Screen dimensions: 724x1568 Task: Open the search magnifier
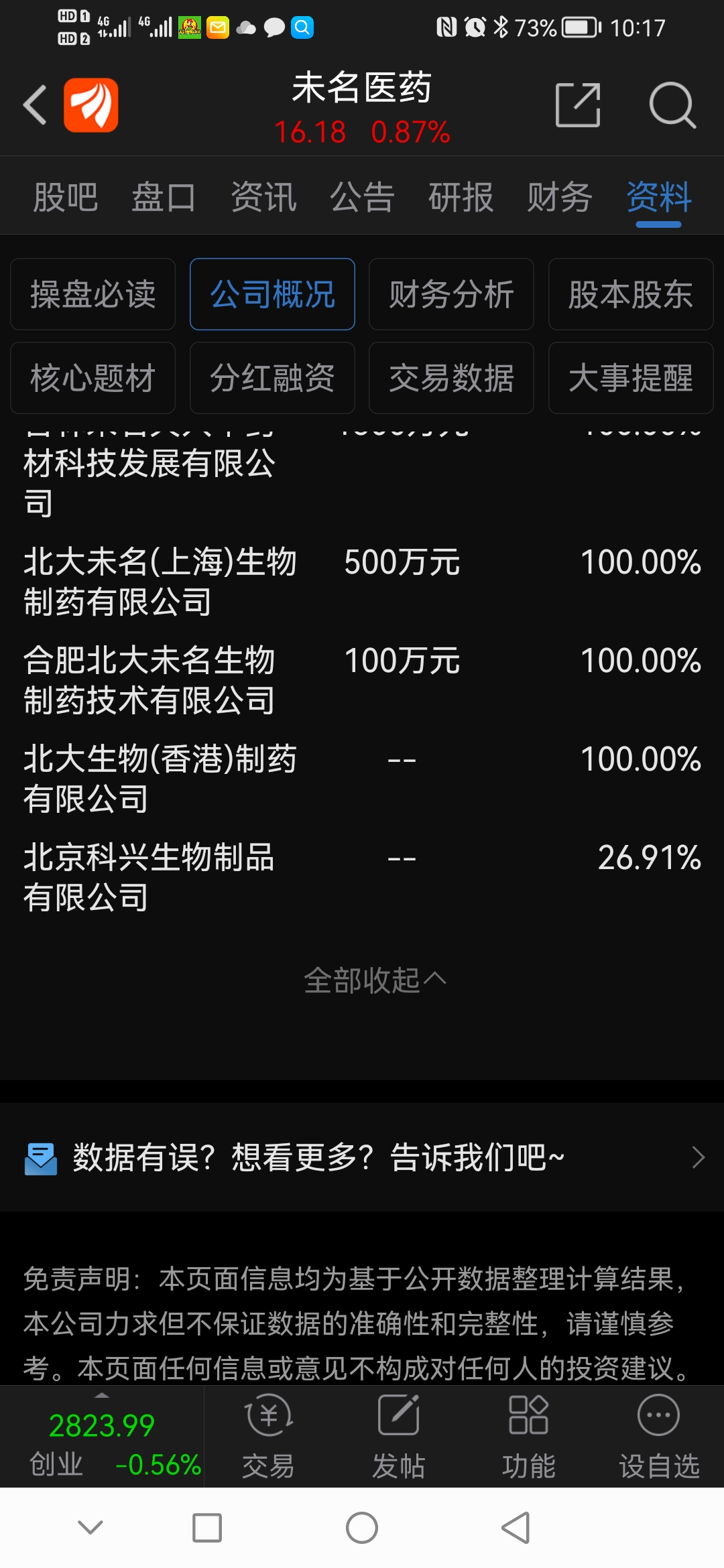coord(672,105)
